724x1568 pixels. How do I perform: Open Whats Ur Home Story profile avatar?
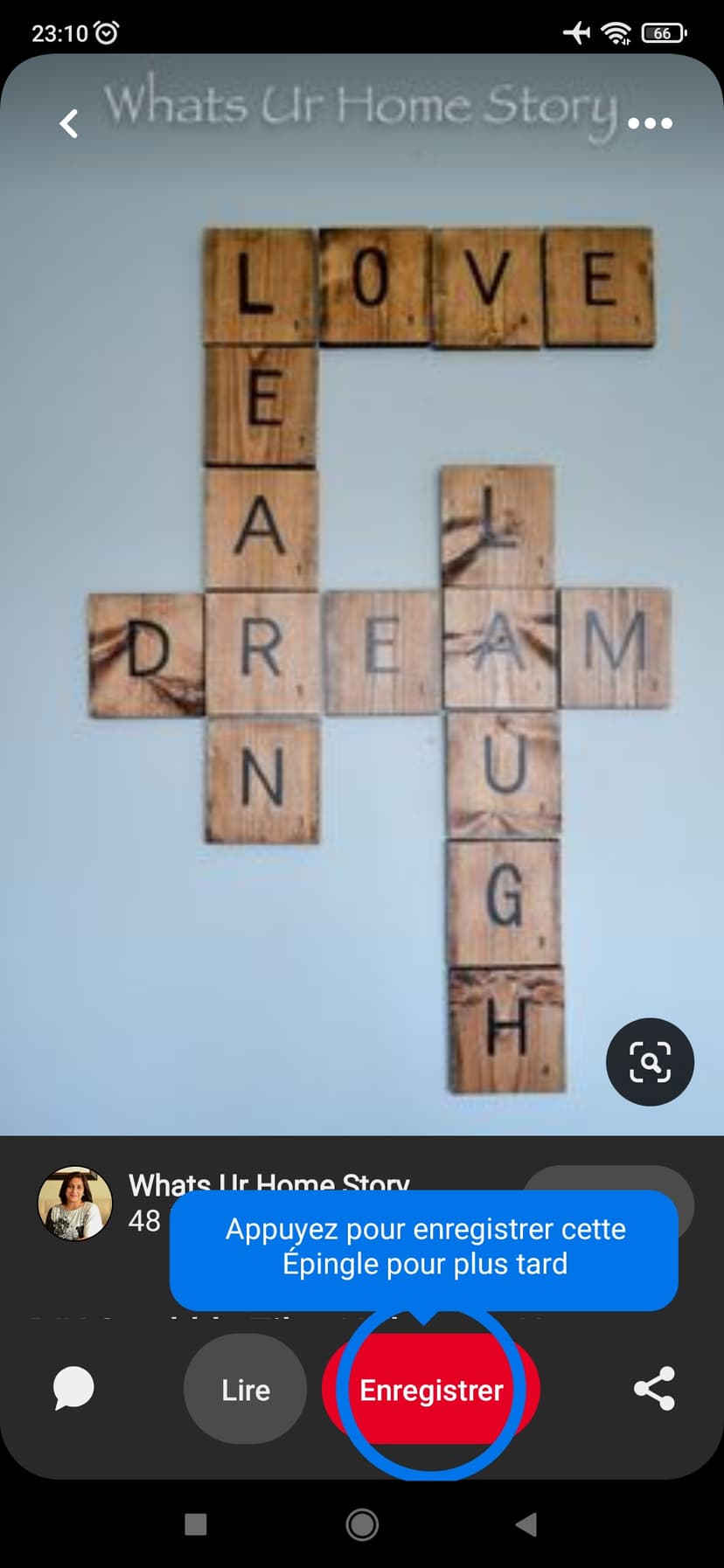pyautogui.click(x=75, y=1203)
